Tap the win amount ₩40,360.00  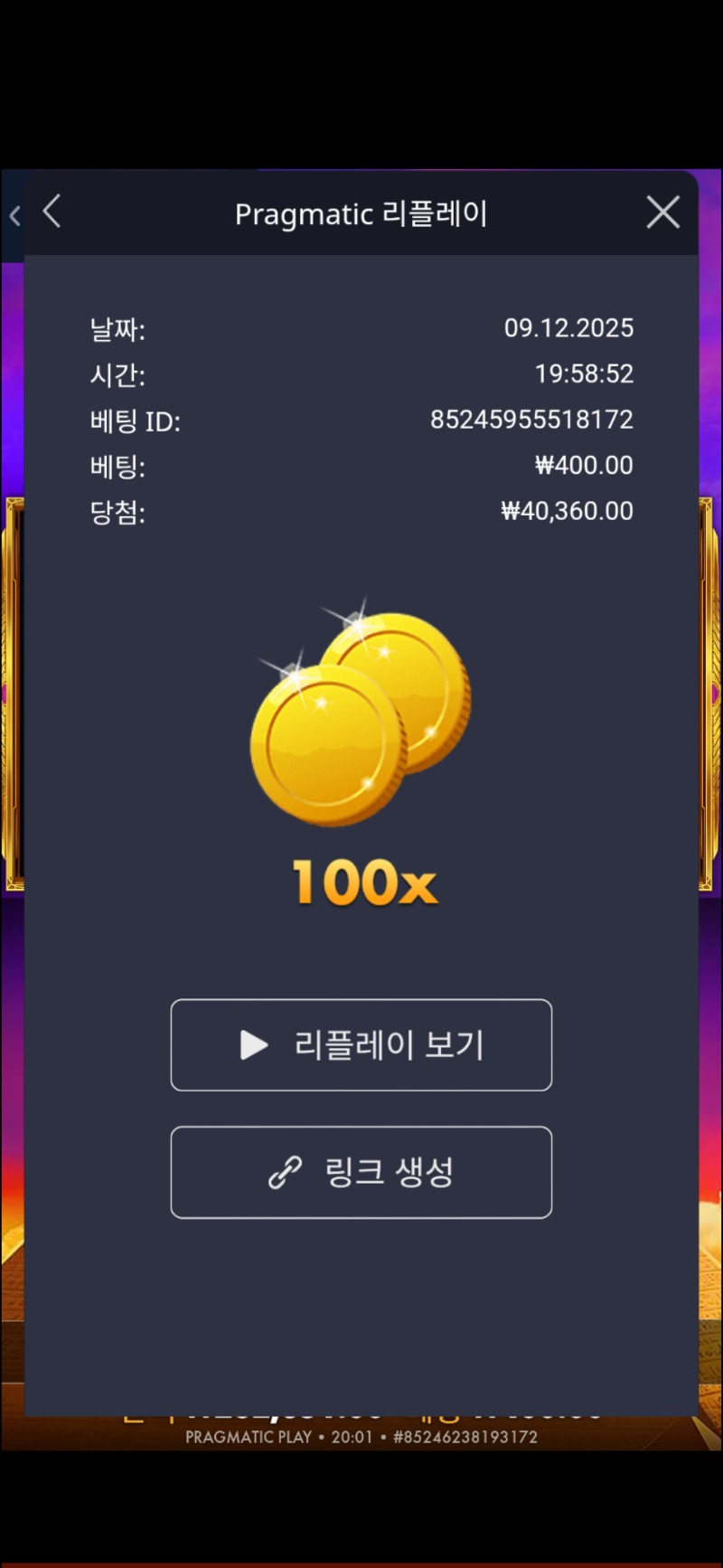(x=568, y=511)
